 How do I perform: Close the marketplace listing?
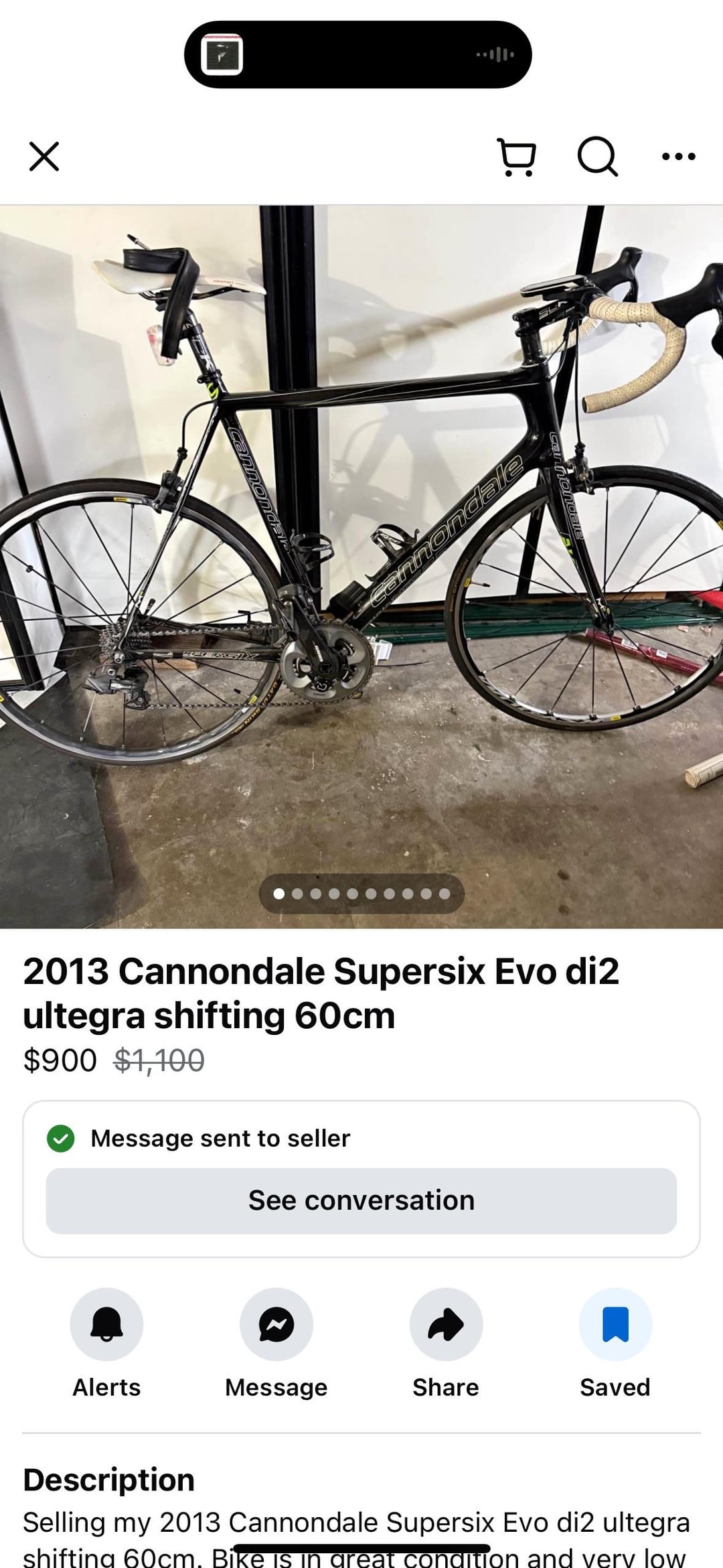click(44, 157)
